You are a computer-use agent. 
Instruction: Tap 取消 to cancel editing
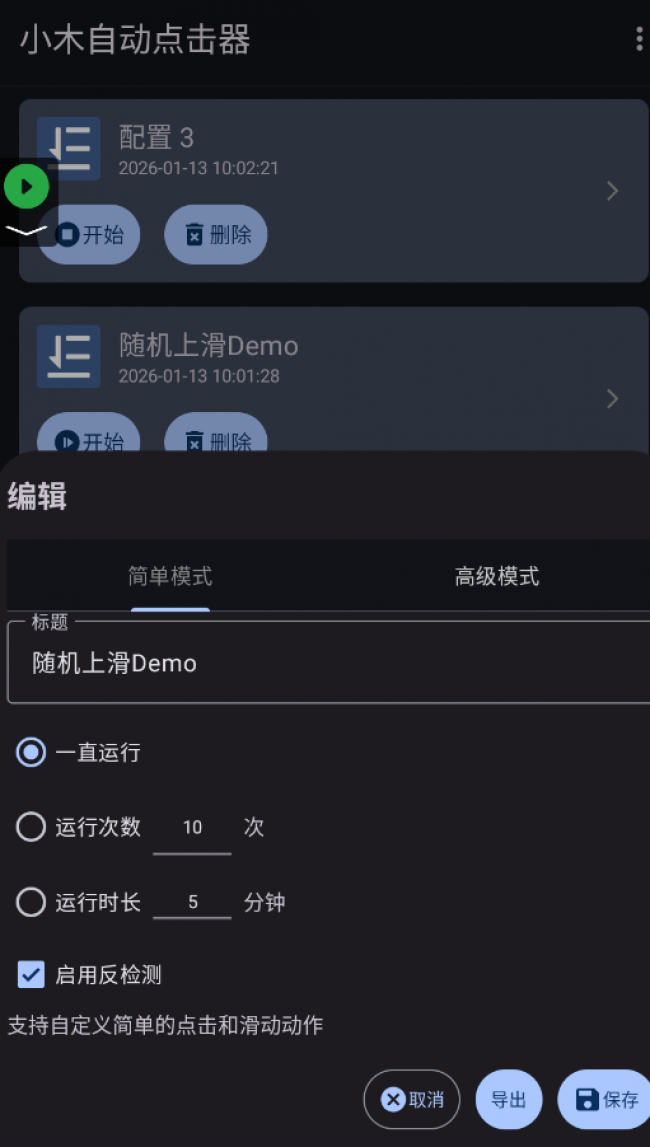412,1100
